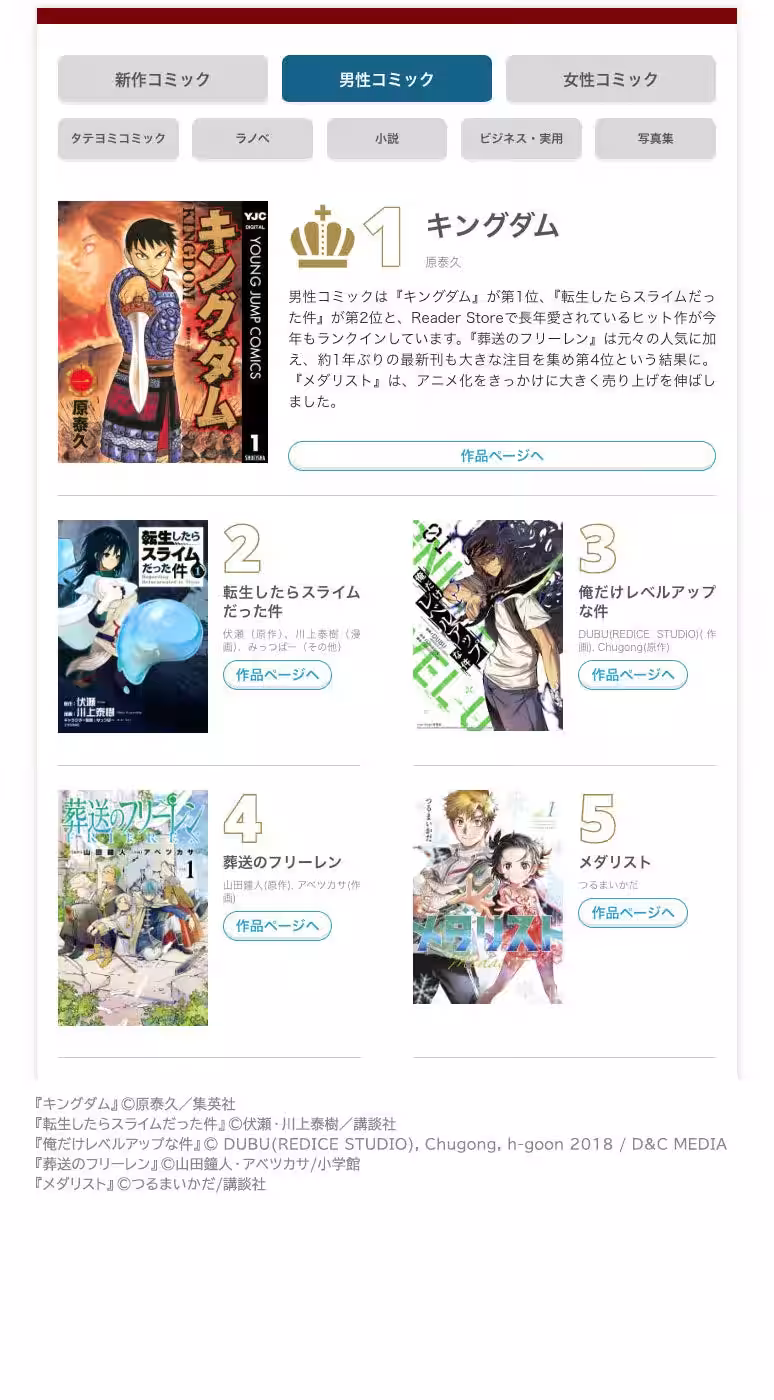Viewport: 774px width, 1400px height.
Task: Click the gold number 2 rank numeral
Action: coord(243,548)
